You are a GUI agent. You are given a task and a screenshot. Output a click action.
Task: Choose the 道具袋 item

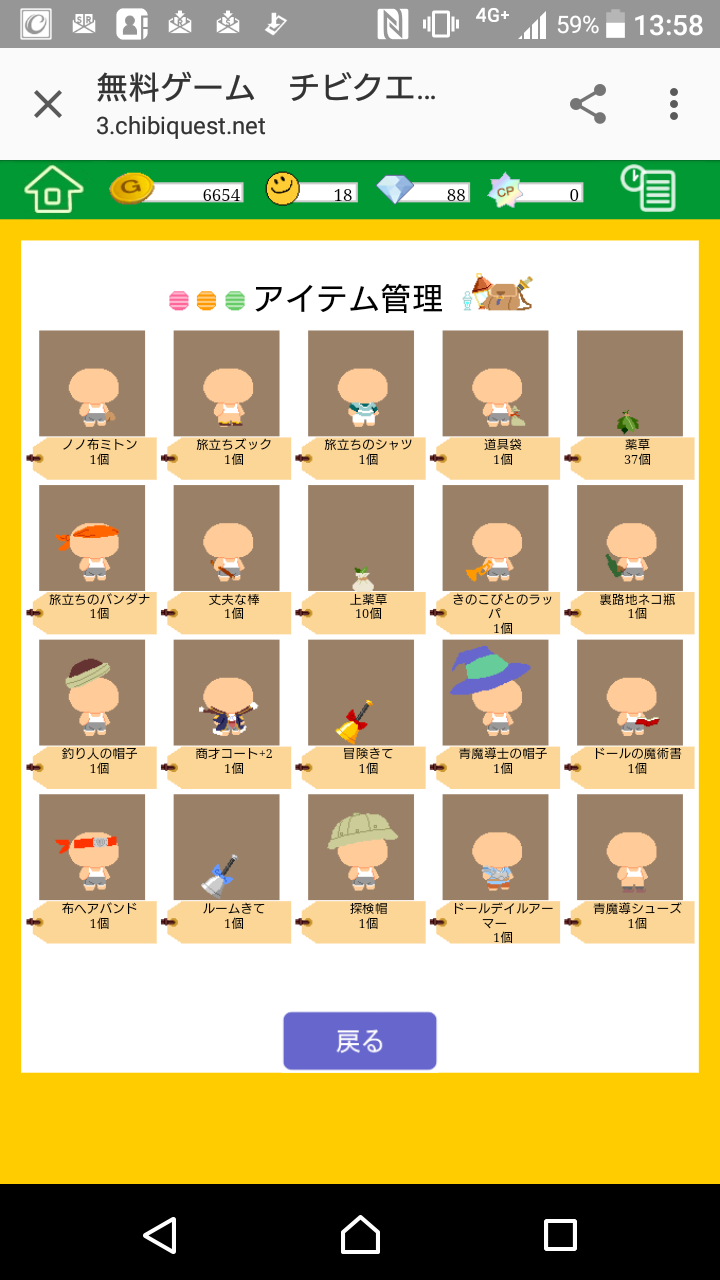tap(495, 384)
